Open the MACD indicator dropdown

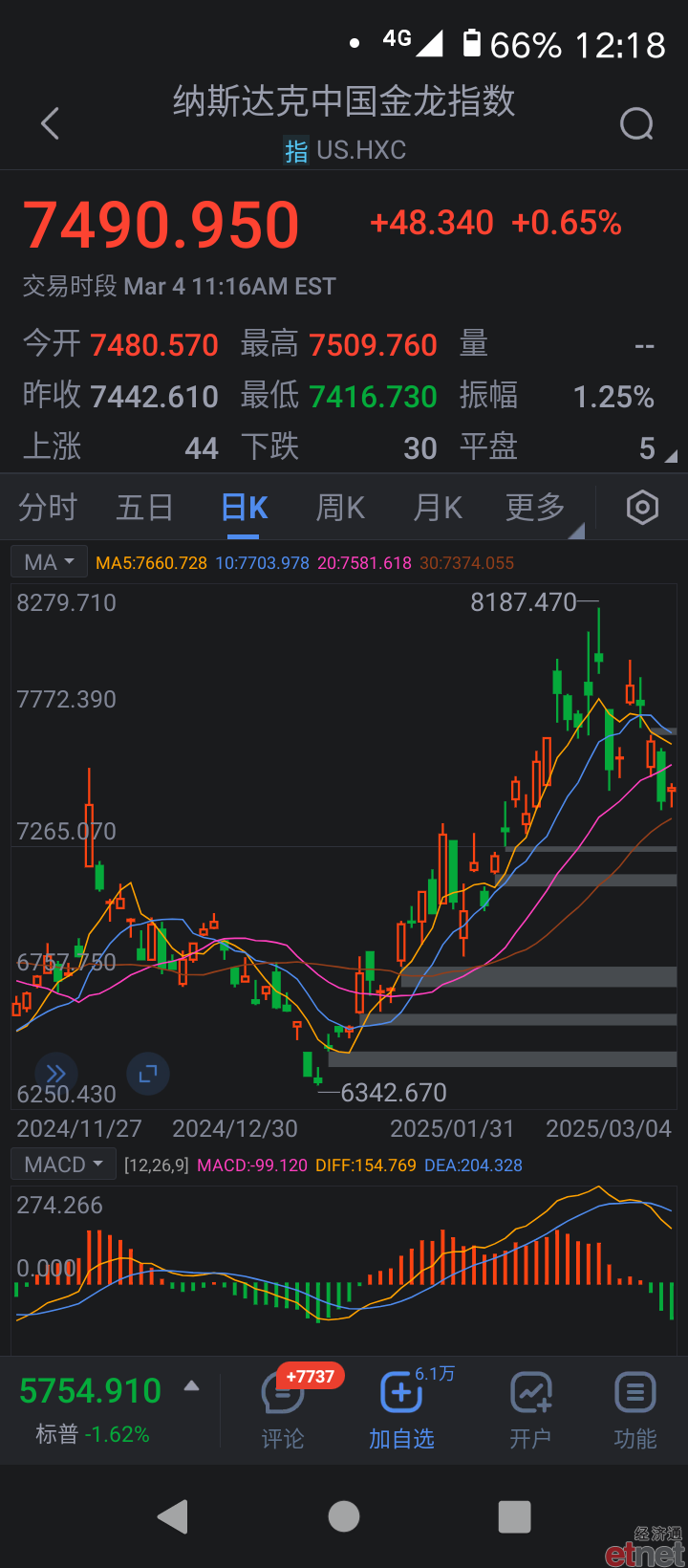point(63,1165)
